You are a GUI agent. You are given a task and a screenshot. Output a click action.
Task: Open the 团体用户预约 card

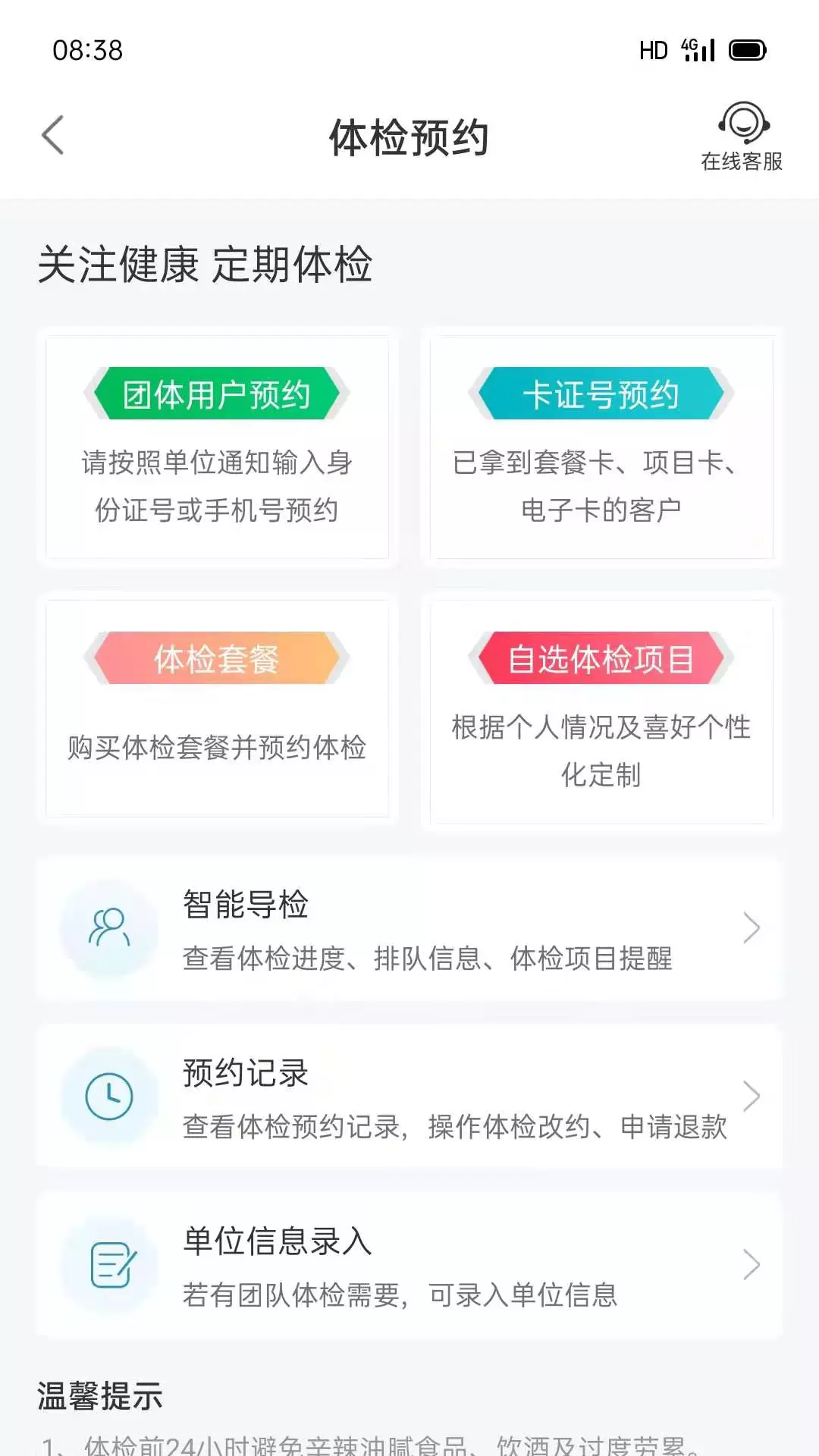click(x=217, y=447)
